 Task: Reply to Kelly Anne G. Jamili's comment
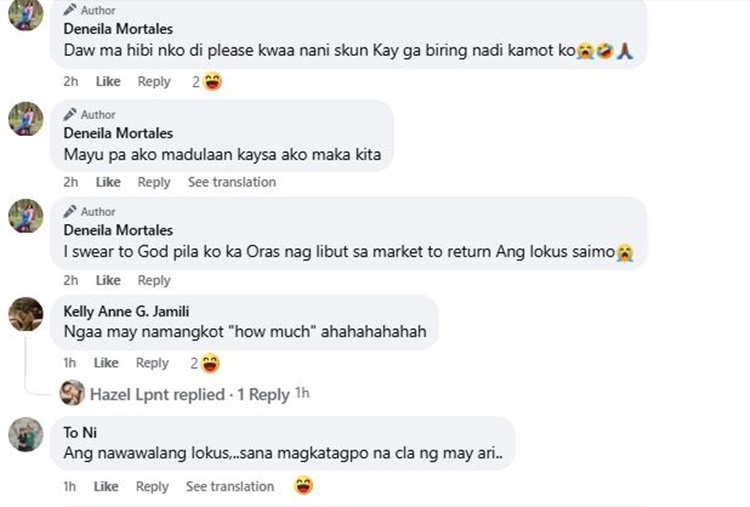[x=152, y=363]
